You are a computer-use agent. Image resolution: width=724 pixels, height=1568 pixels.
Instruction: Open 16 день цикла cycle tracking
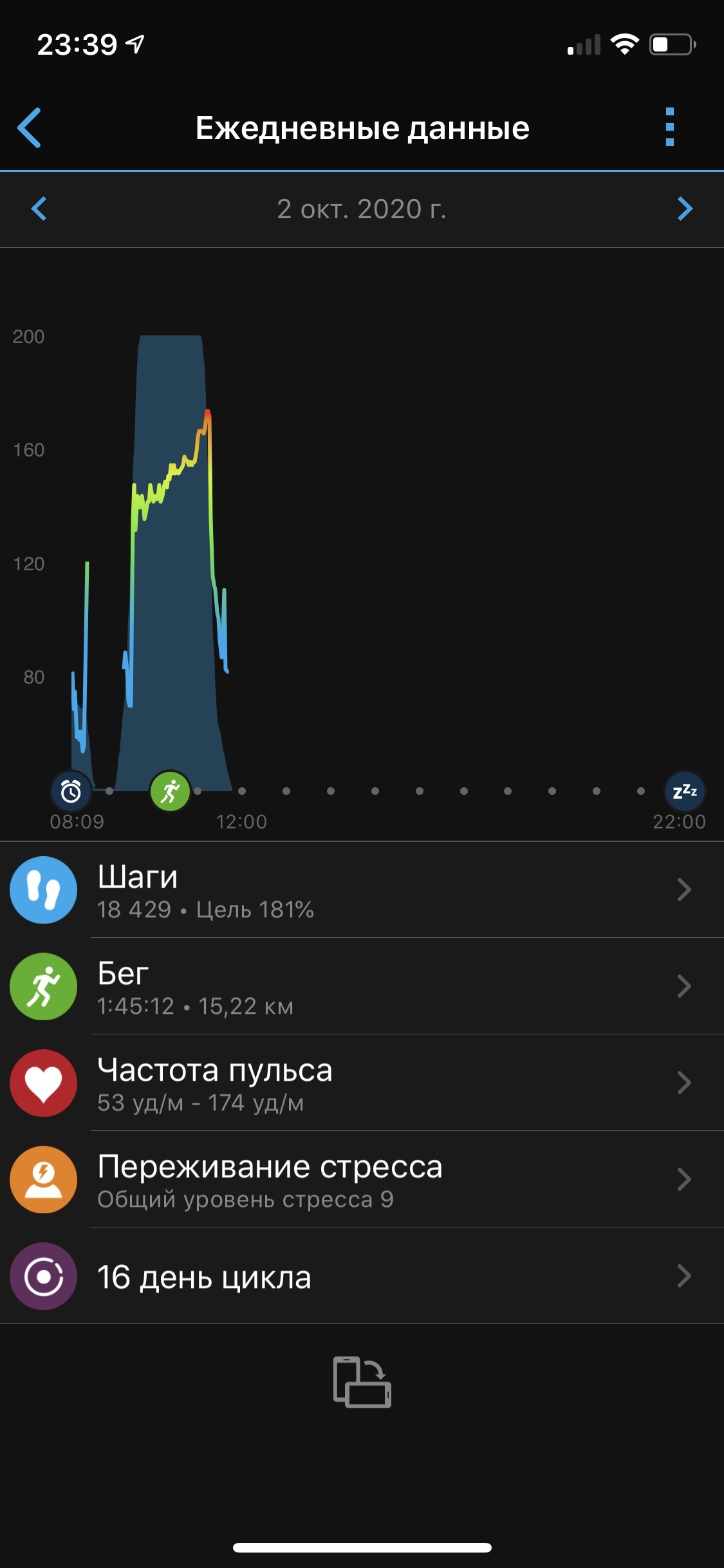pos(362,1276)
